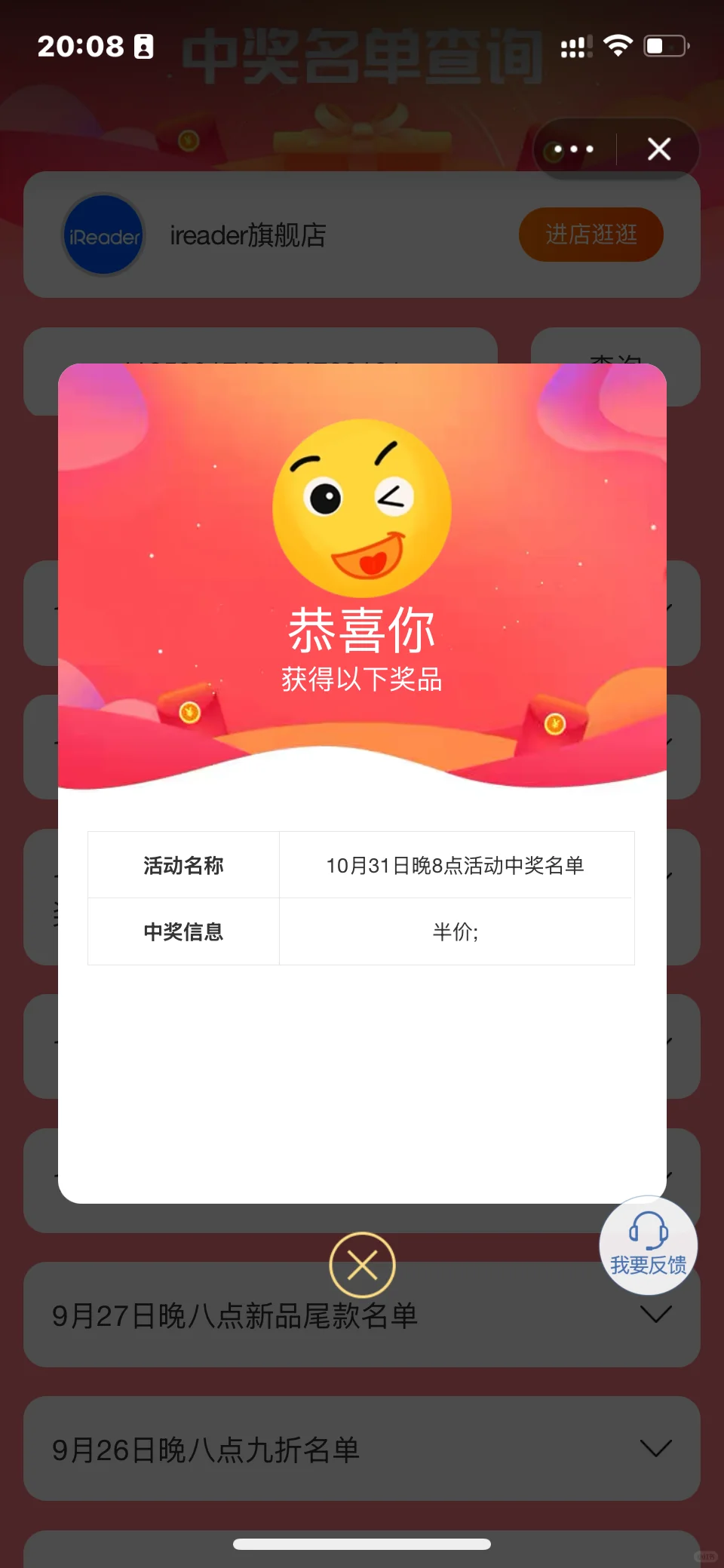Expand the 9月26日晚八点九折名单 row

point(655,1448)
